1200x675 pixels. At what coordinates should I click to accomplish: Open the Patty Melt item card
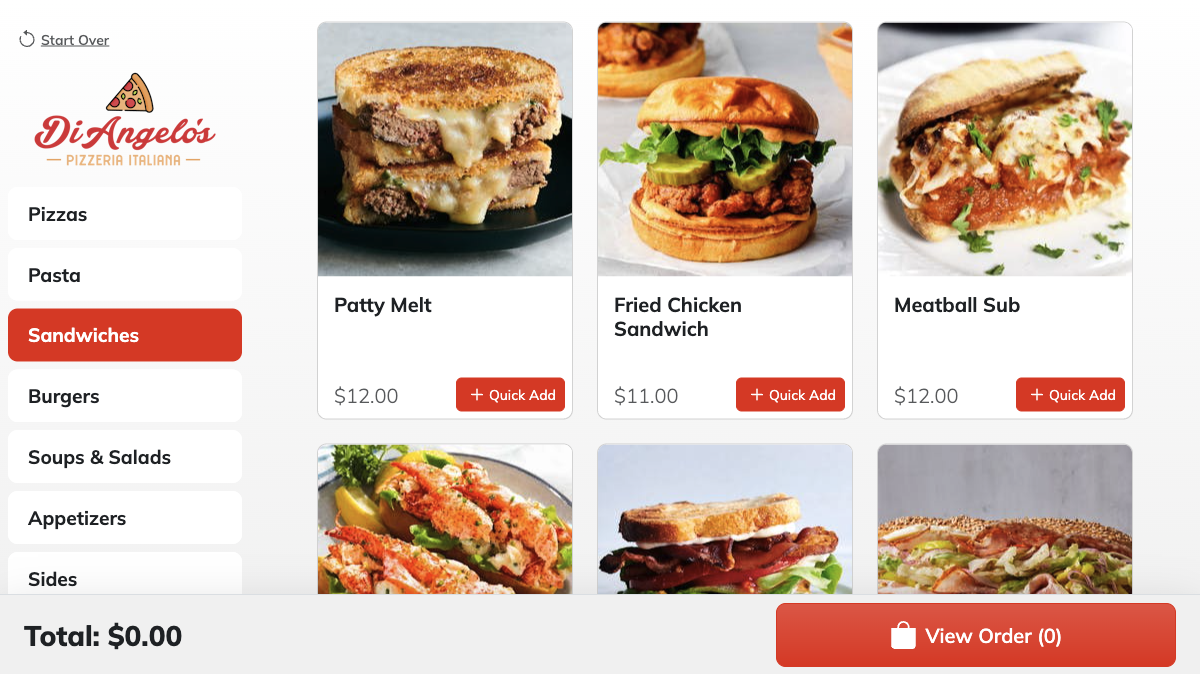pyautogui.click(x=444, y=150)
